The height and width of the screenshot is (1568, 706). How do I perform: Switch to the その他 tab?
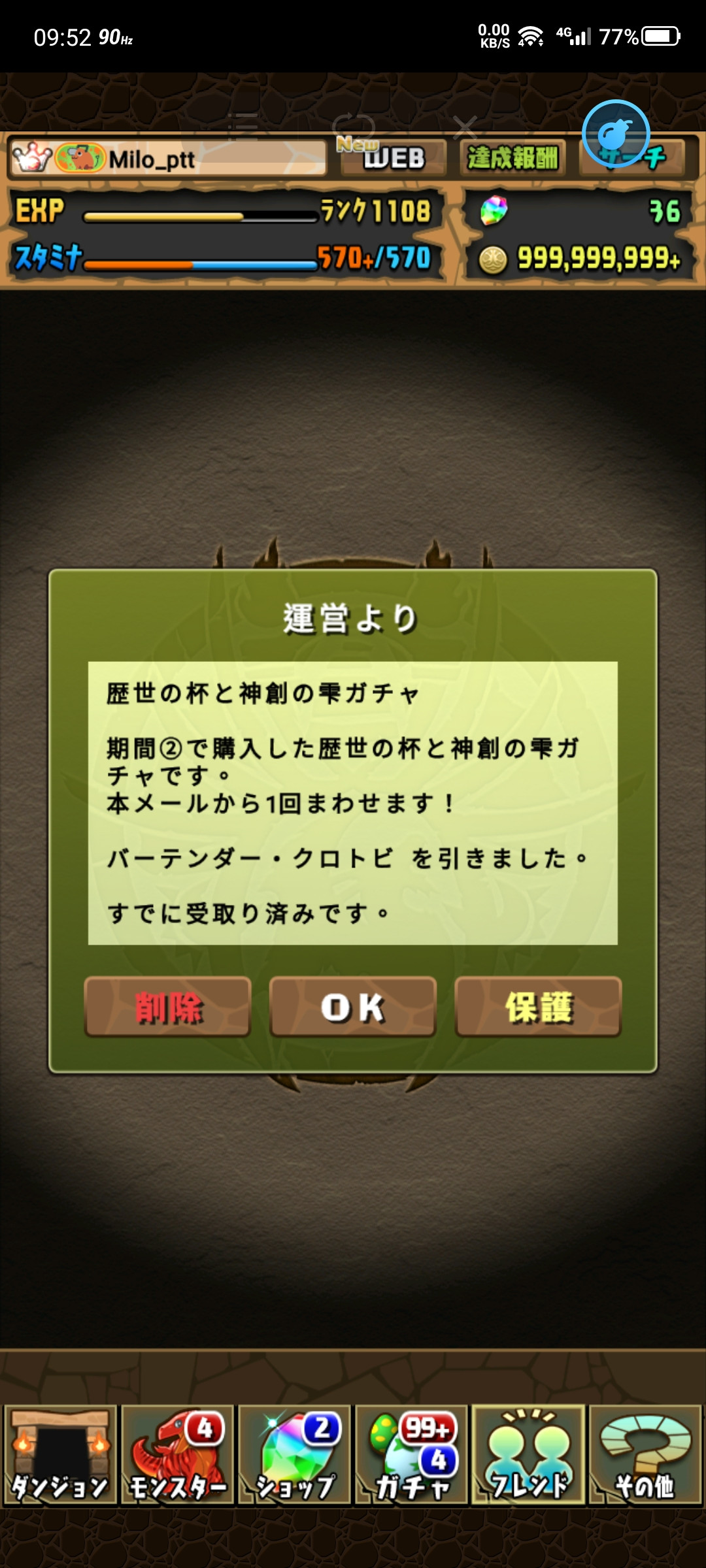tap(645, 1456)
